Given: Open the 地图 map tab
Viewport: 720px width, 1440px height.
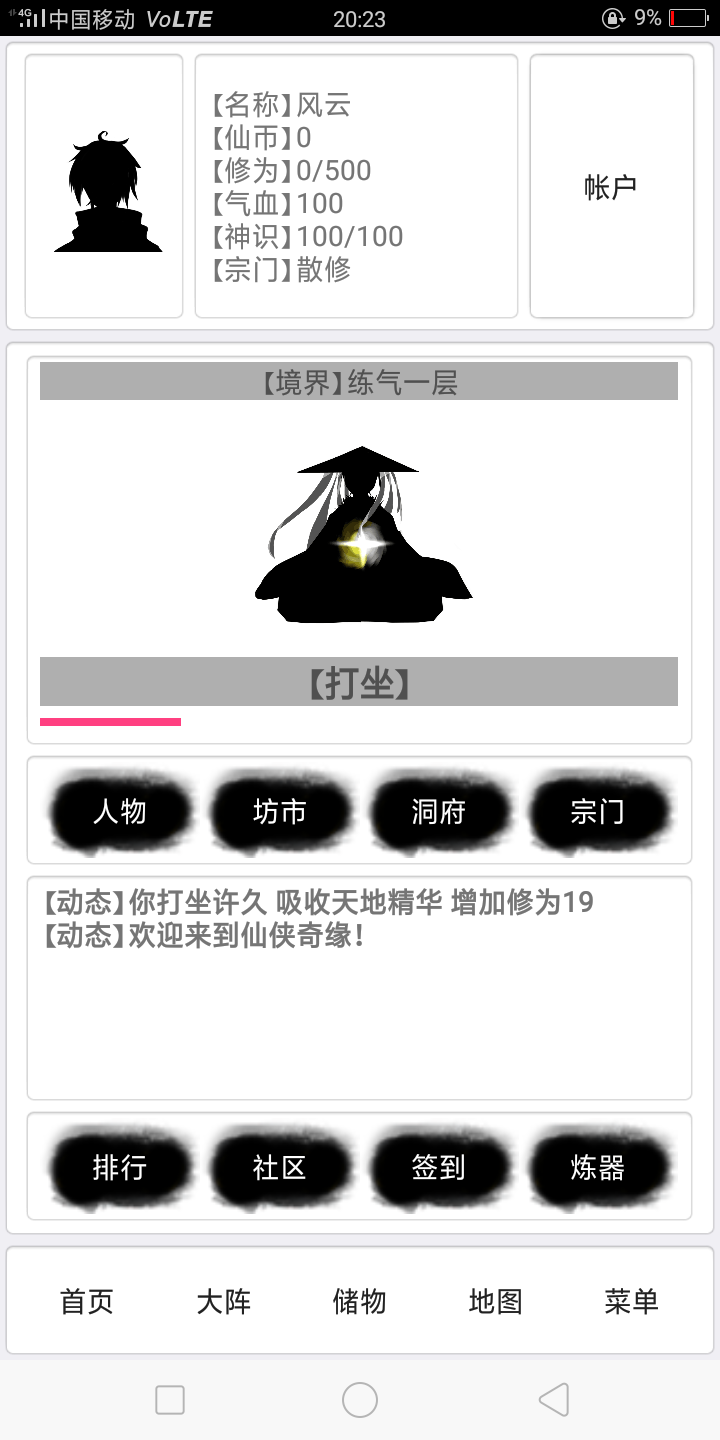Looking at the screenshot, I should [x=493, y=1300].
